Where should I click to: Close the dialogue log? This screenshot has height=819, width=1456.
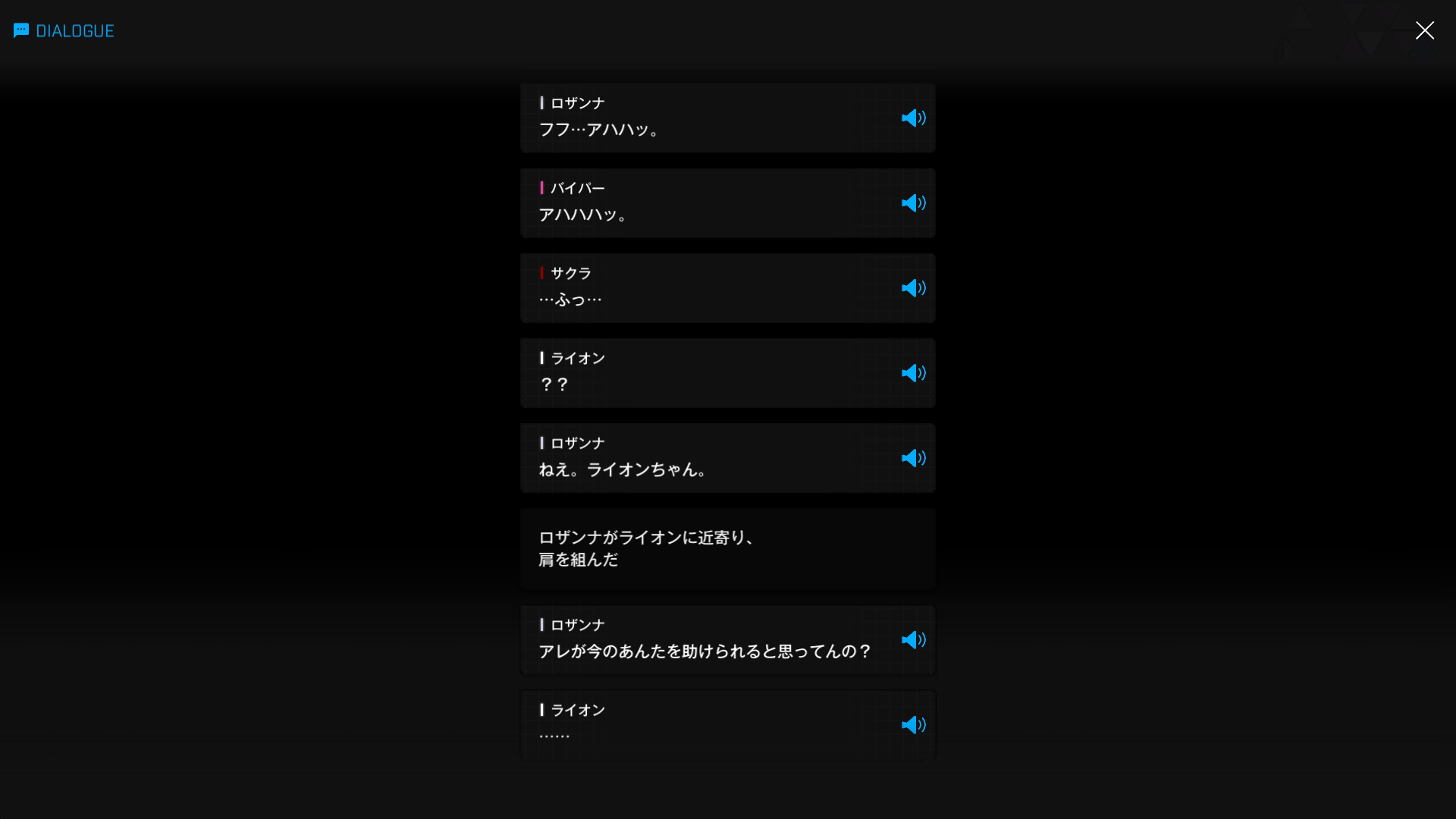(1424, 30)
